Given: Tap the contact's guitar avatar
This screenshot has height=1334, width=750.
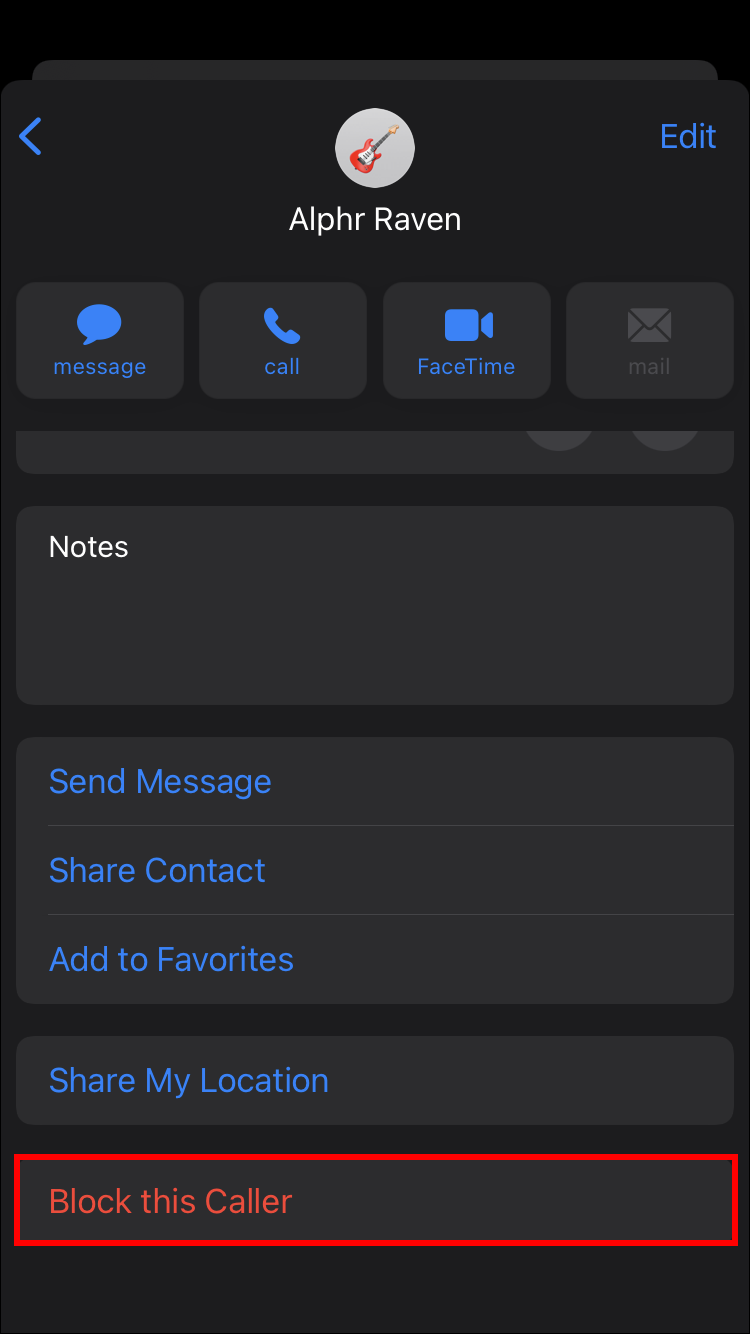Looking at the screenshot, I should 375,148.
